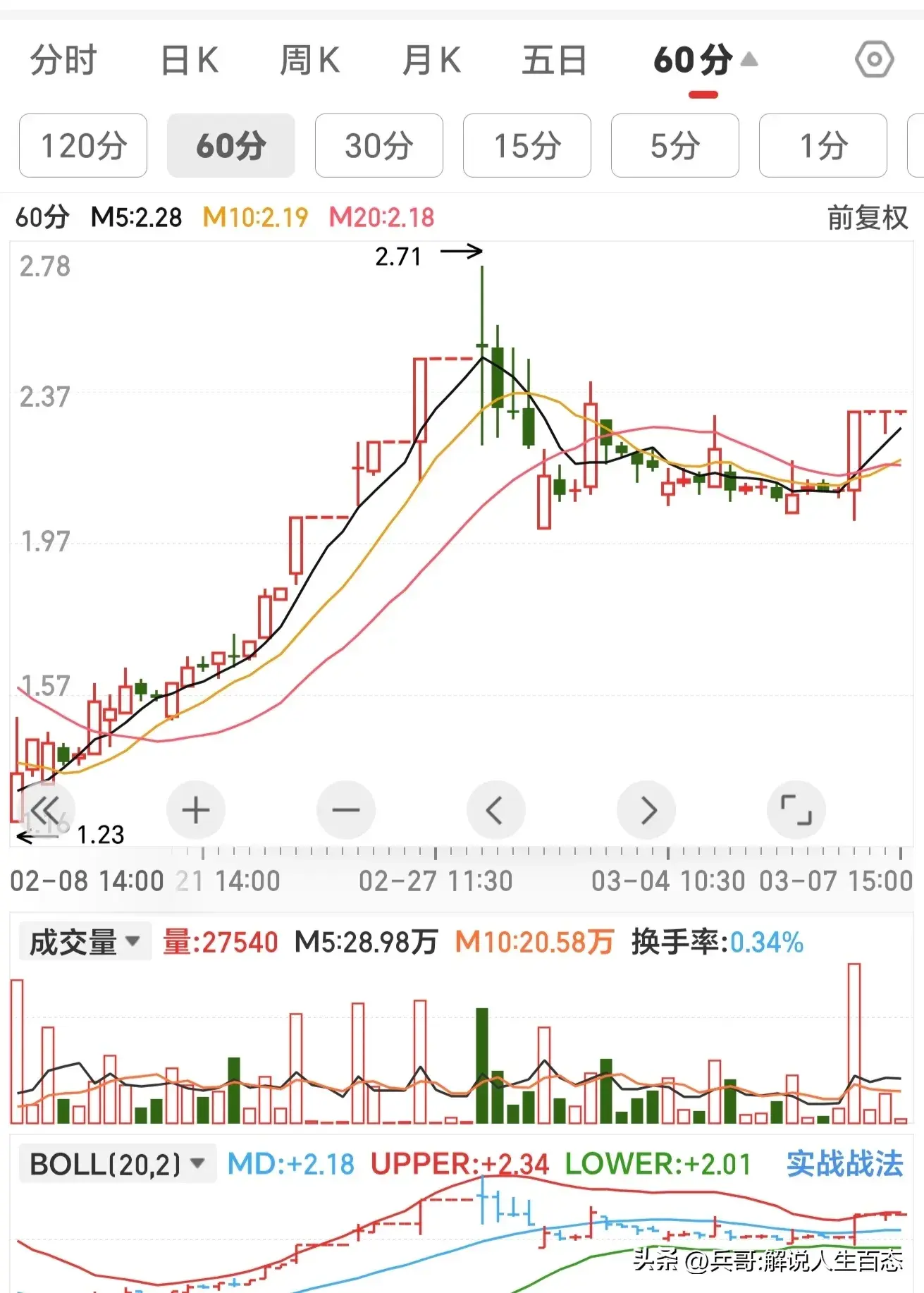Open chart settings hexagon icon
This screenshot has width=924, height=1293.
click(x=874, y=60)
